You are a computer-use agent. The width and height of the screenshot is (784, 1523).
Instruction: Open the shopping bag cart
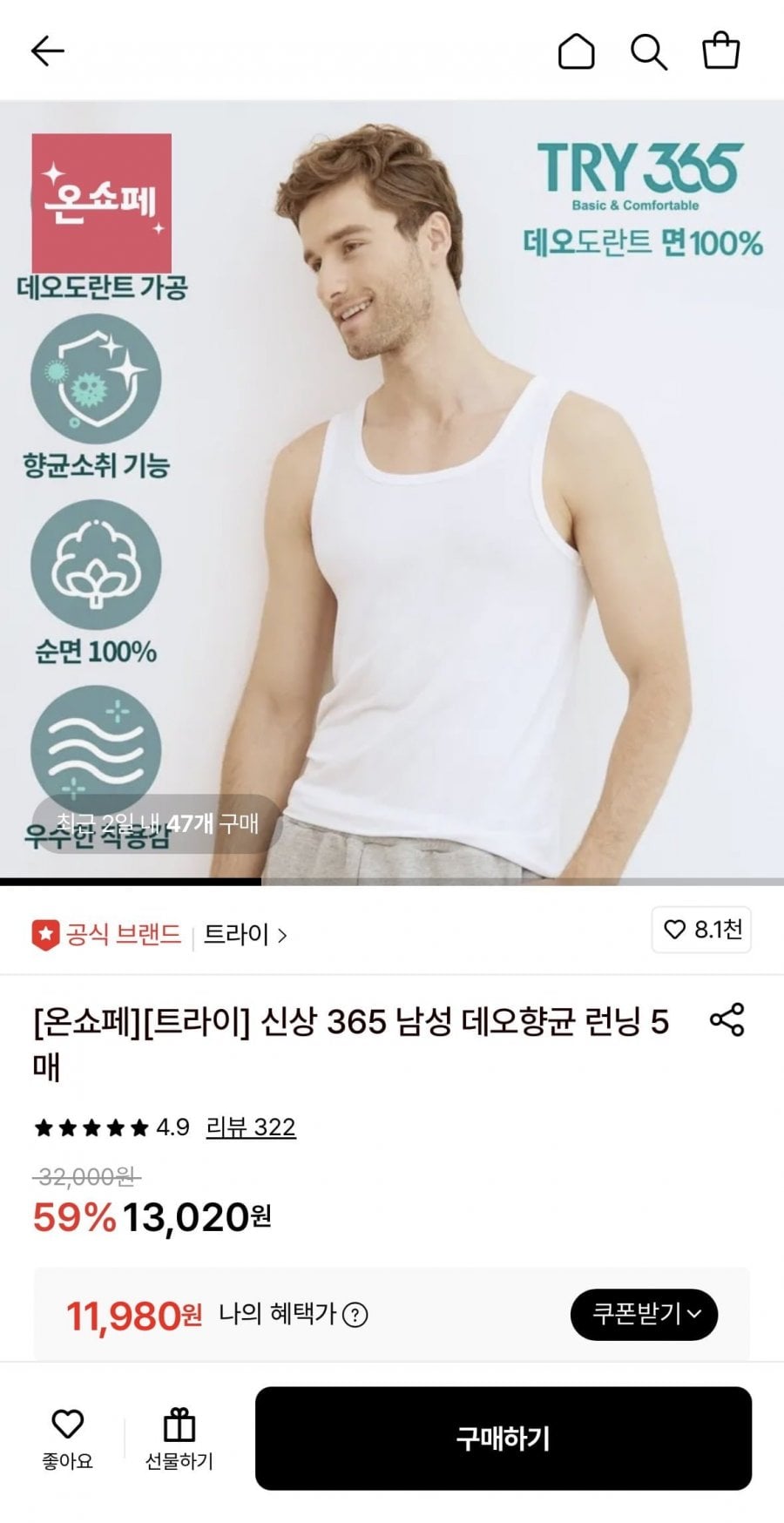[x=721, y=51]
